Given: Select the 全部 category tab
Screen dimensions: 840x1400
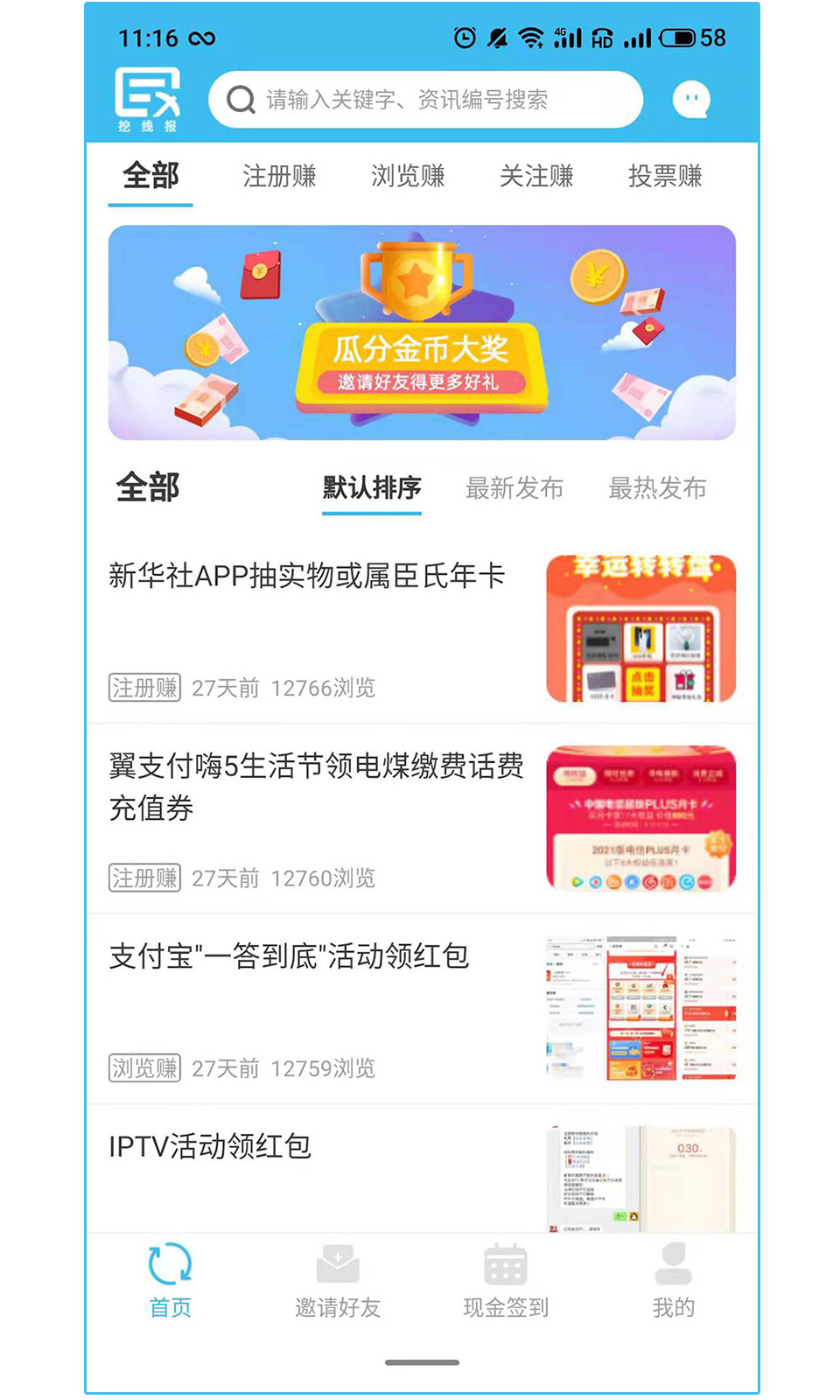Looking at the screenshot, I should pyautogui.click(x=150, y=176).
